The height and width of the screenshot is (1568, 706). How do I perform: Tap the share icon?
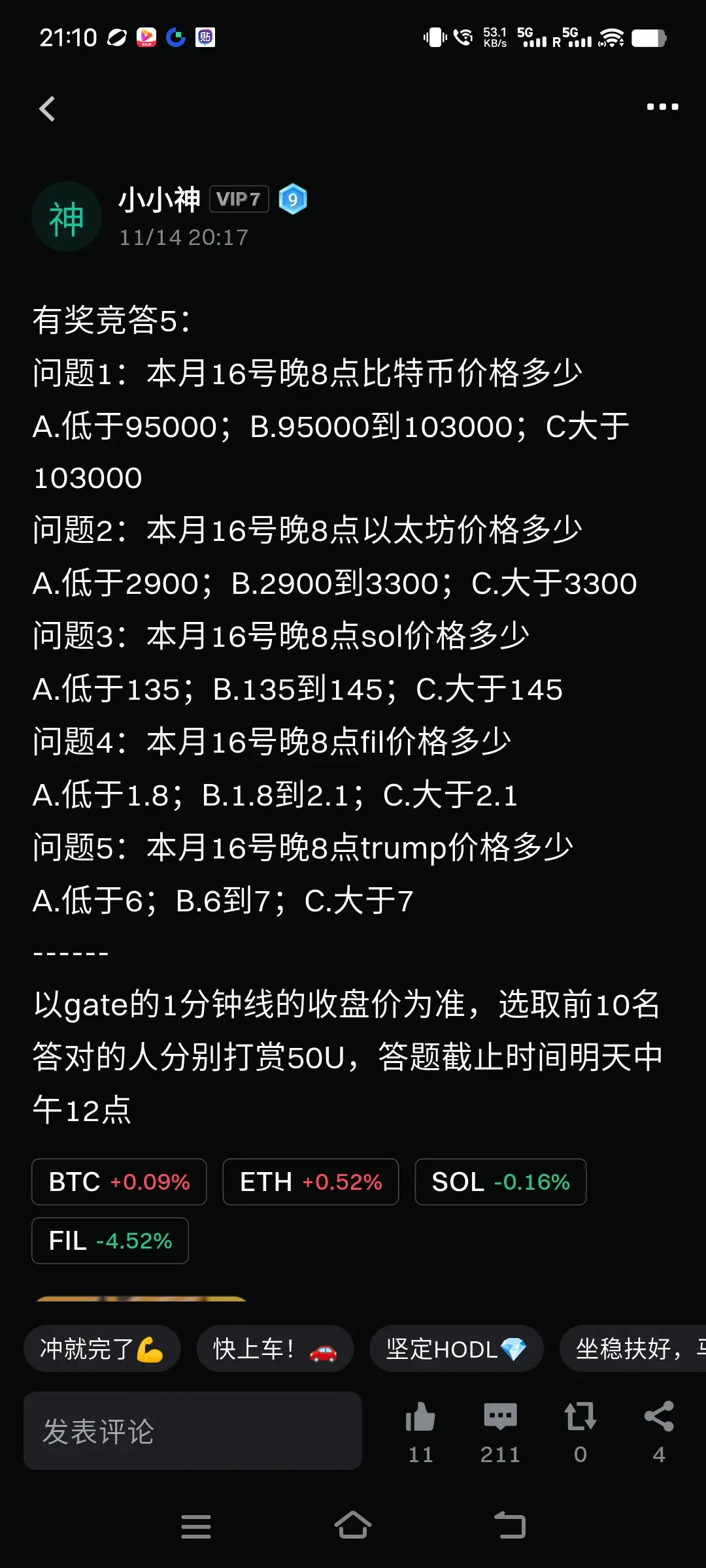[x=659, y=1419]
